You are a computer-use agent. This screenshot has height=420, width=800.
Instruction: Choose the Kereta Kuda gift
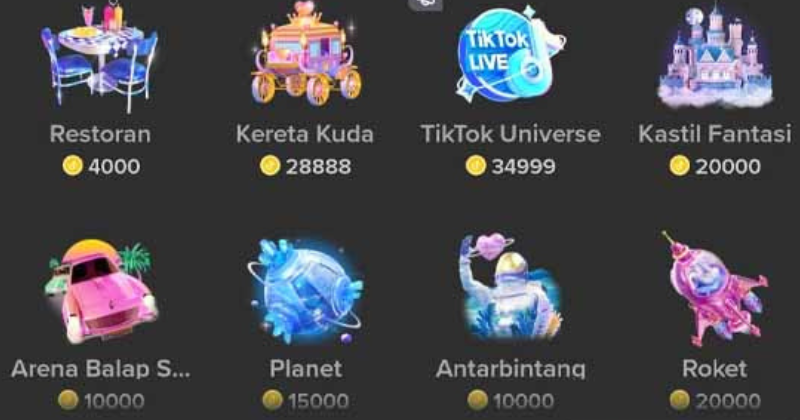(x=305, y=60)
